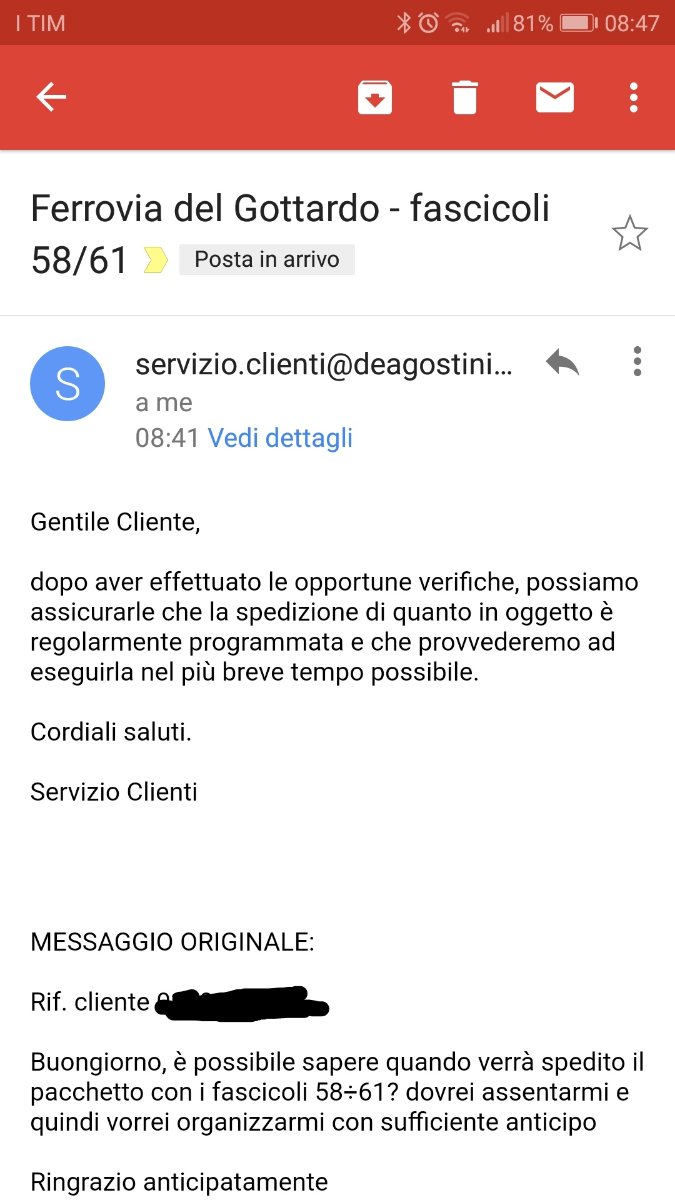Open the app bar overflow menu
This screenshot has width=675, height=1200.
point(633,97)
